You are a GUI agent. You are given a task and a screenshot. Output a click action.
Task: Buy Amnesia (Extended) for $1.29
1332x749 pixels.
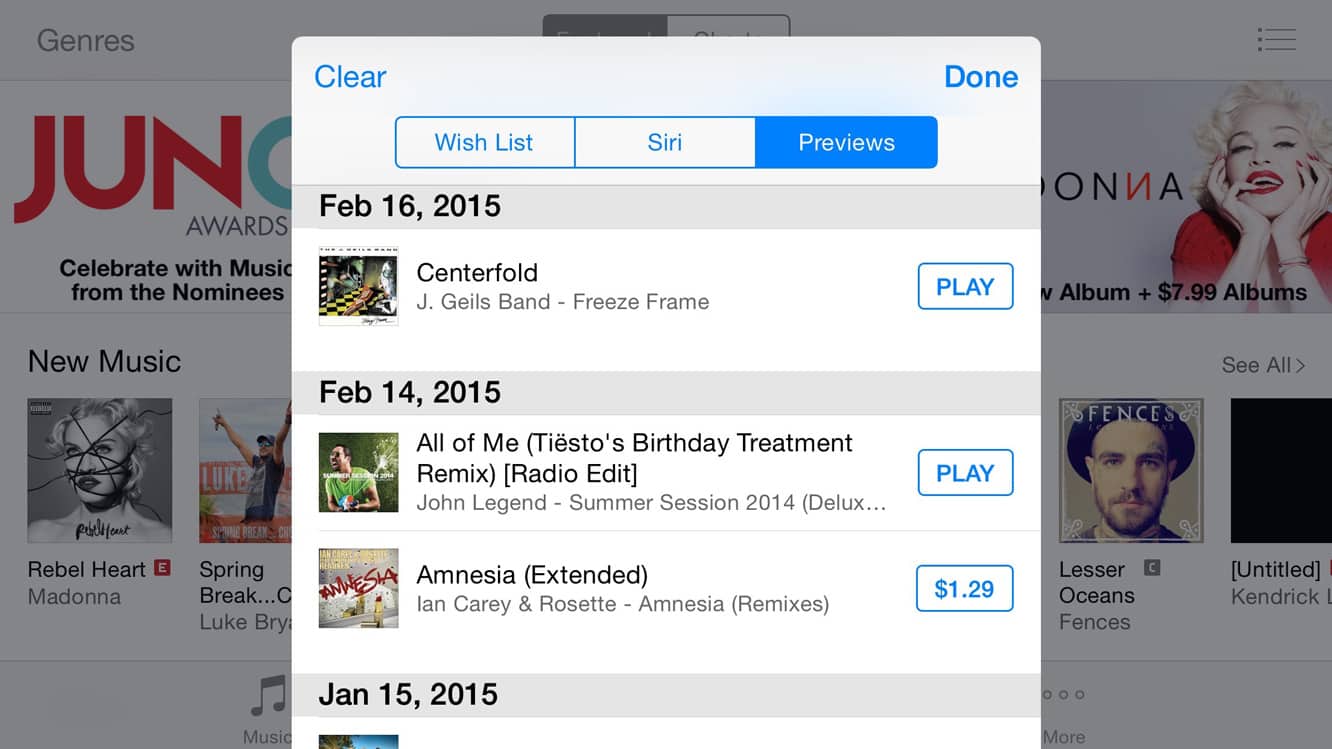tap(964, 589)
